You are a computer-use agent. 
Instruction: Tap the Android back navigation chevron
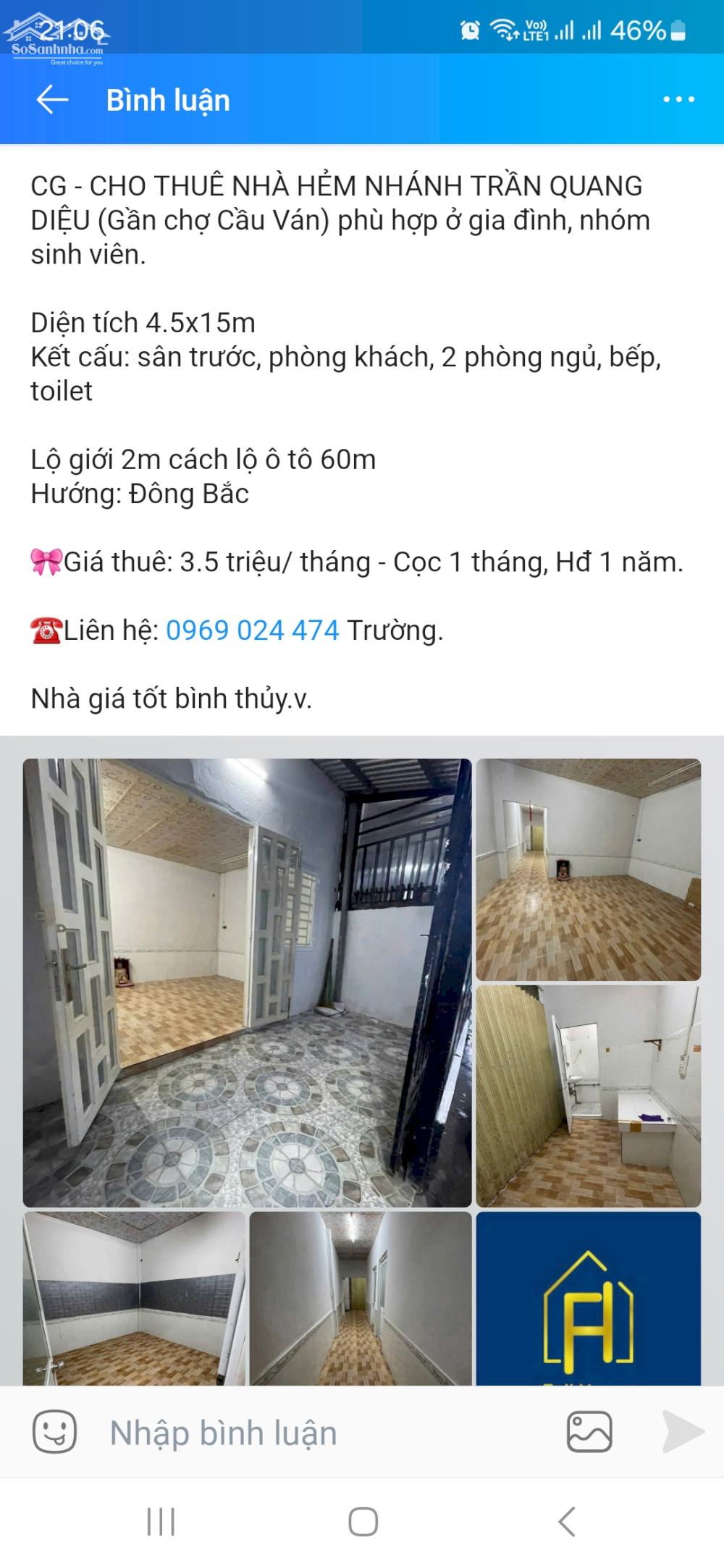566,1522
